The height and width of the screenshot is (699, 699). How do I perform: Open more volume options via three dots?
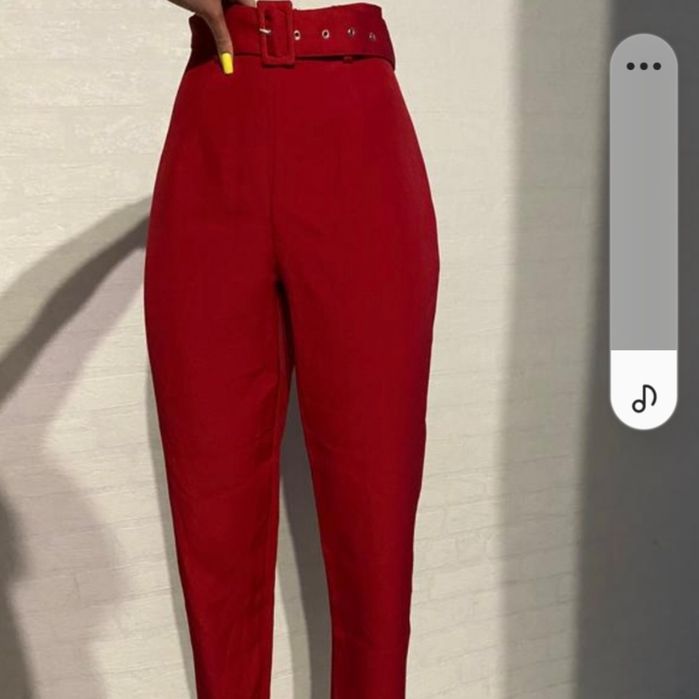click(643, 66)
